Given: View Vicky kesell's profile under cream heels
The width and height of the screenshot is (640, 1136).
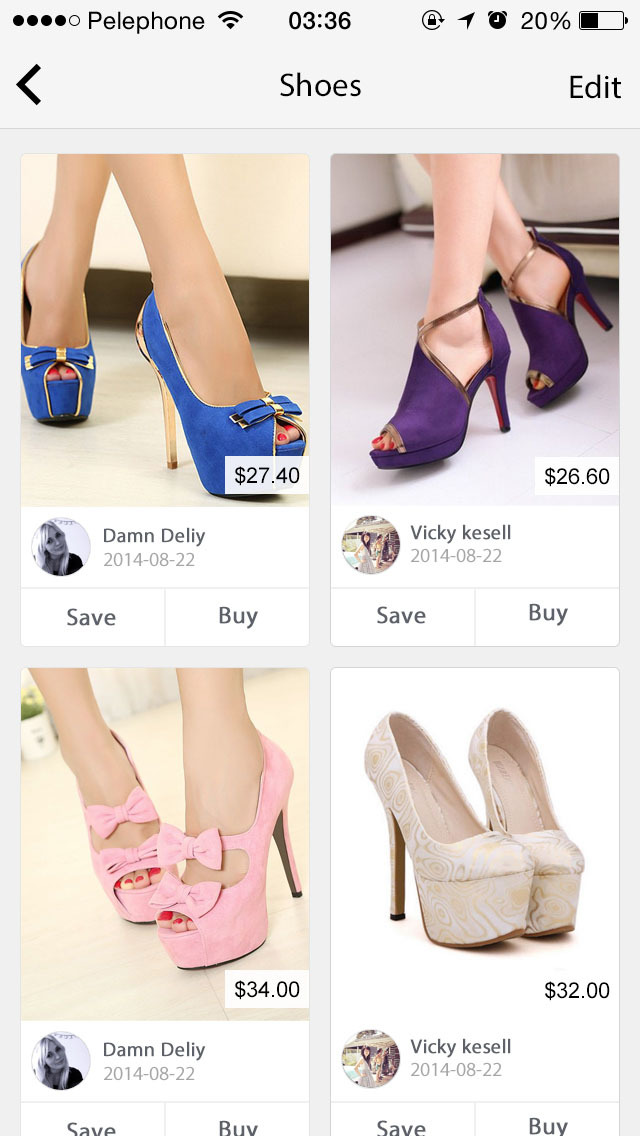Looking at the screenshot, I should [371, 1058].
